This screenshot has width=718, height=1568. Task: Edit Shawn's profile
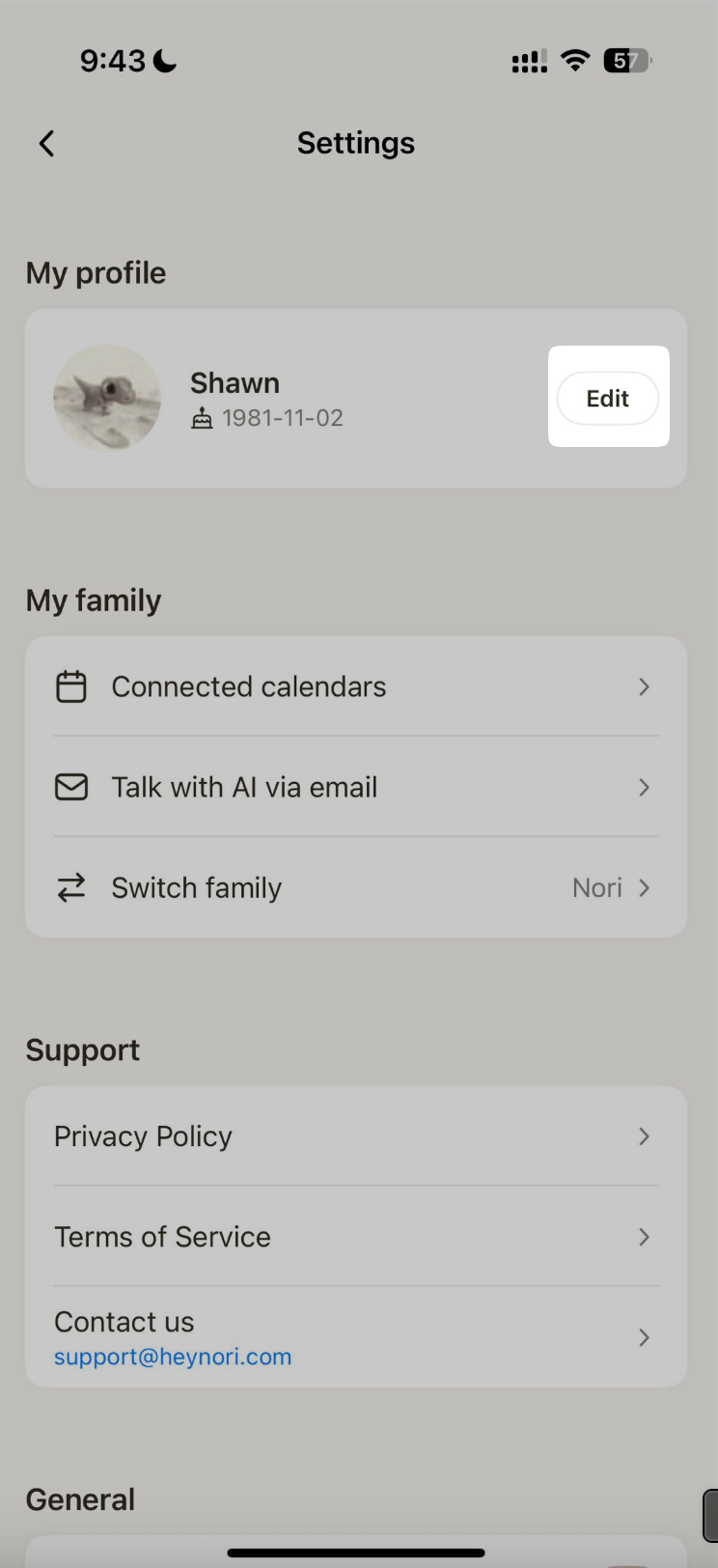coord(608,398)
